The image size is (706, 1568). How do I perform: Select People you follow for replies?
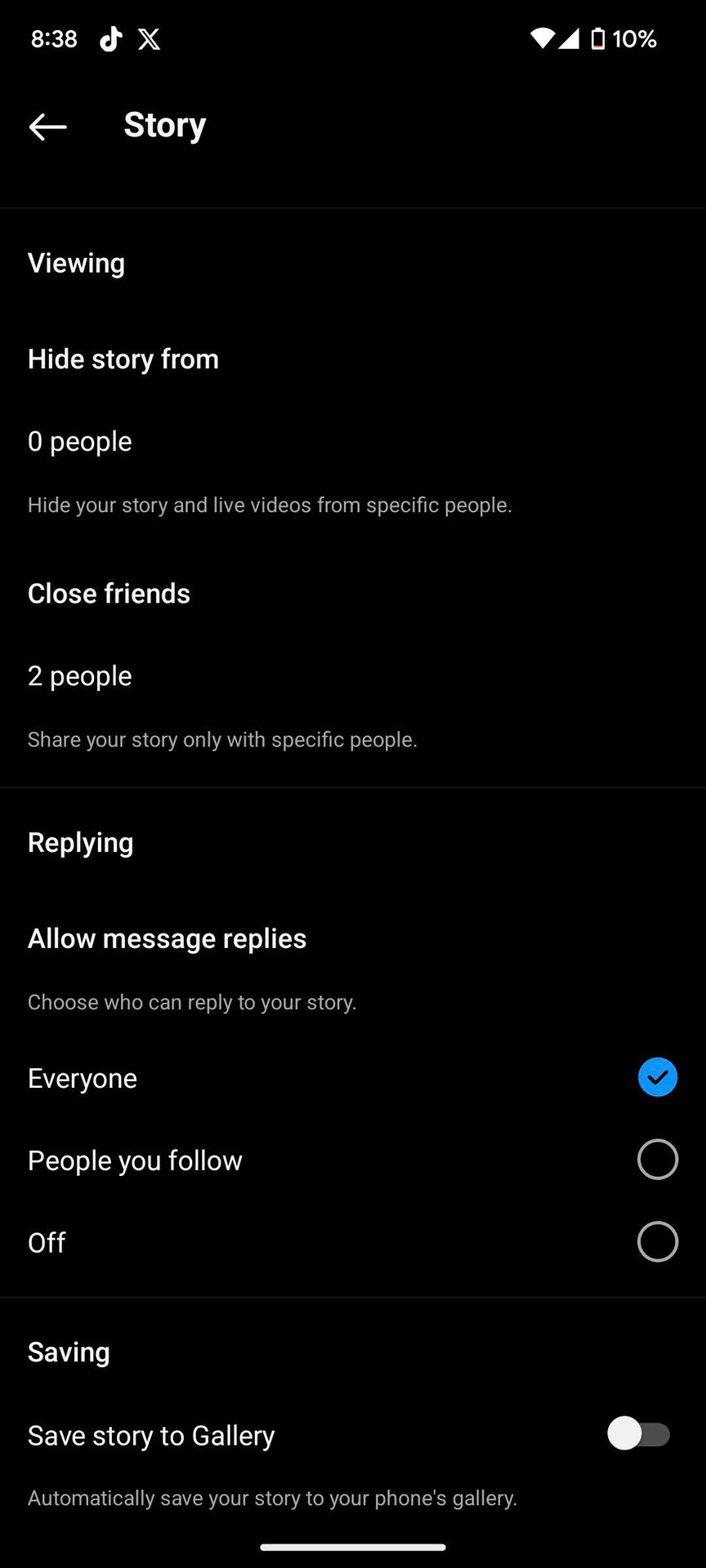[x=657, y=1160]
